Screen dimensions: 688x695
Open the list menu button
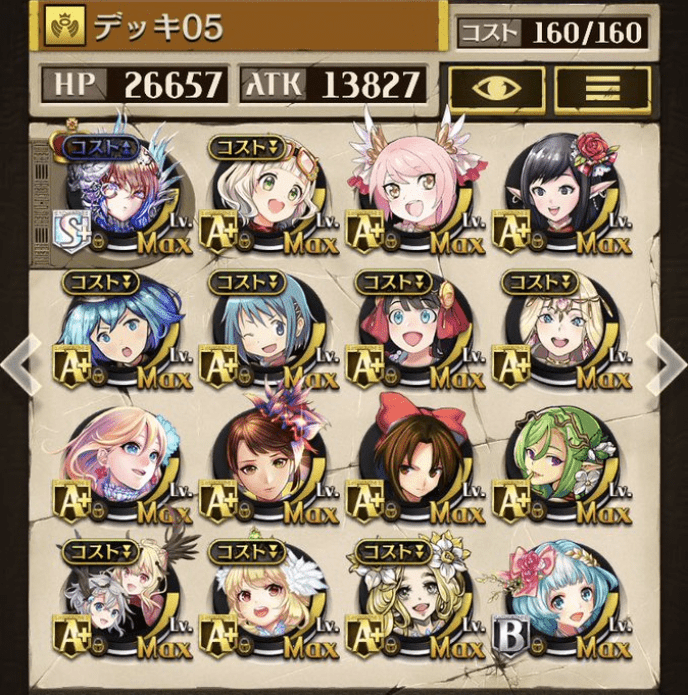point(601,89)
